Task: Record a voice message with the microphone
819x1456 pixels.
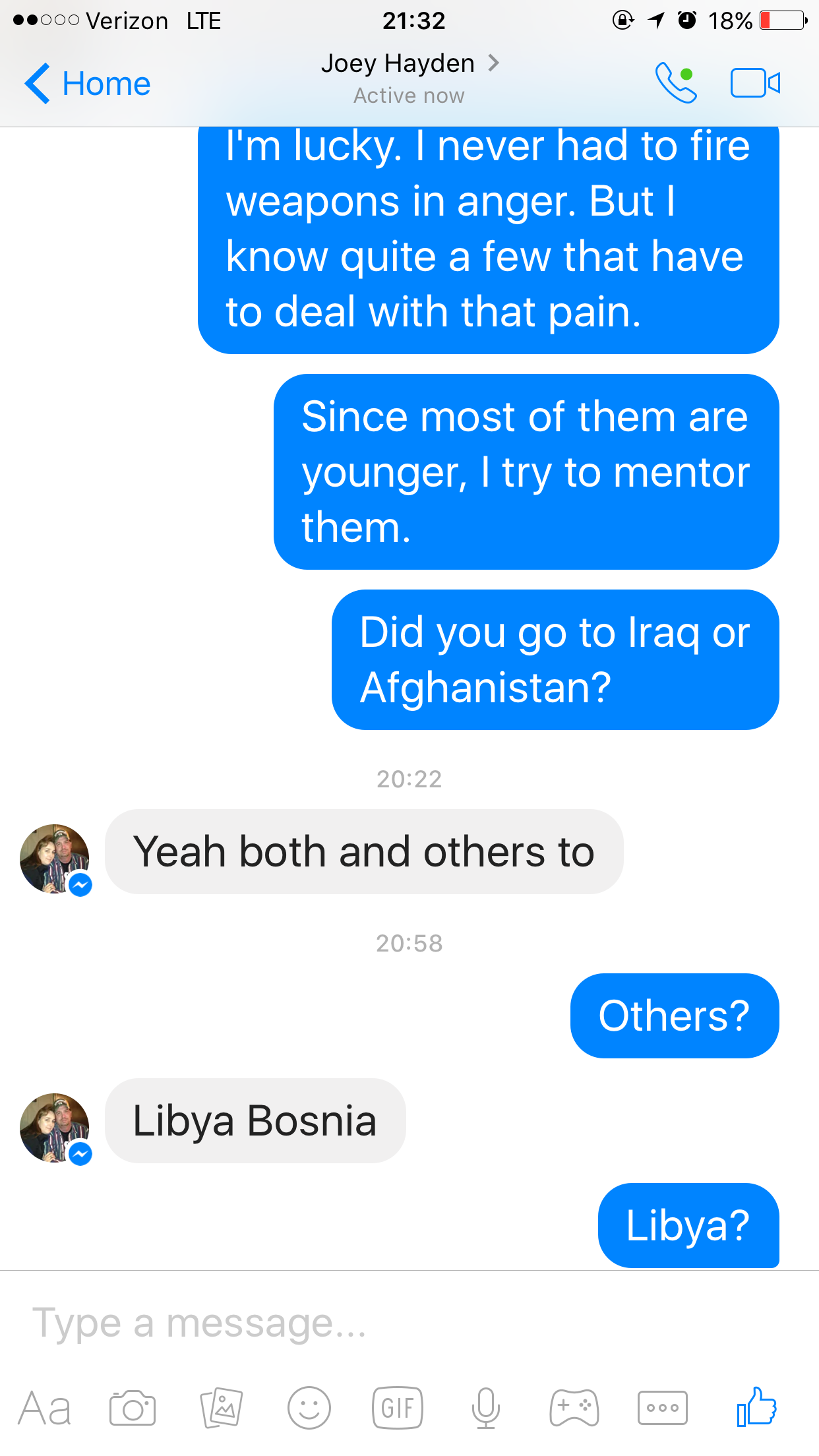Action: (x=486, y=1409)
